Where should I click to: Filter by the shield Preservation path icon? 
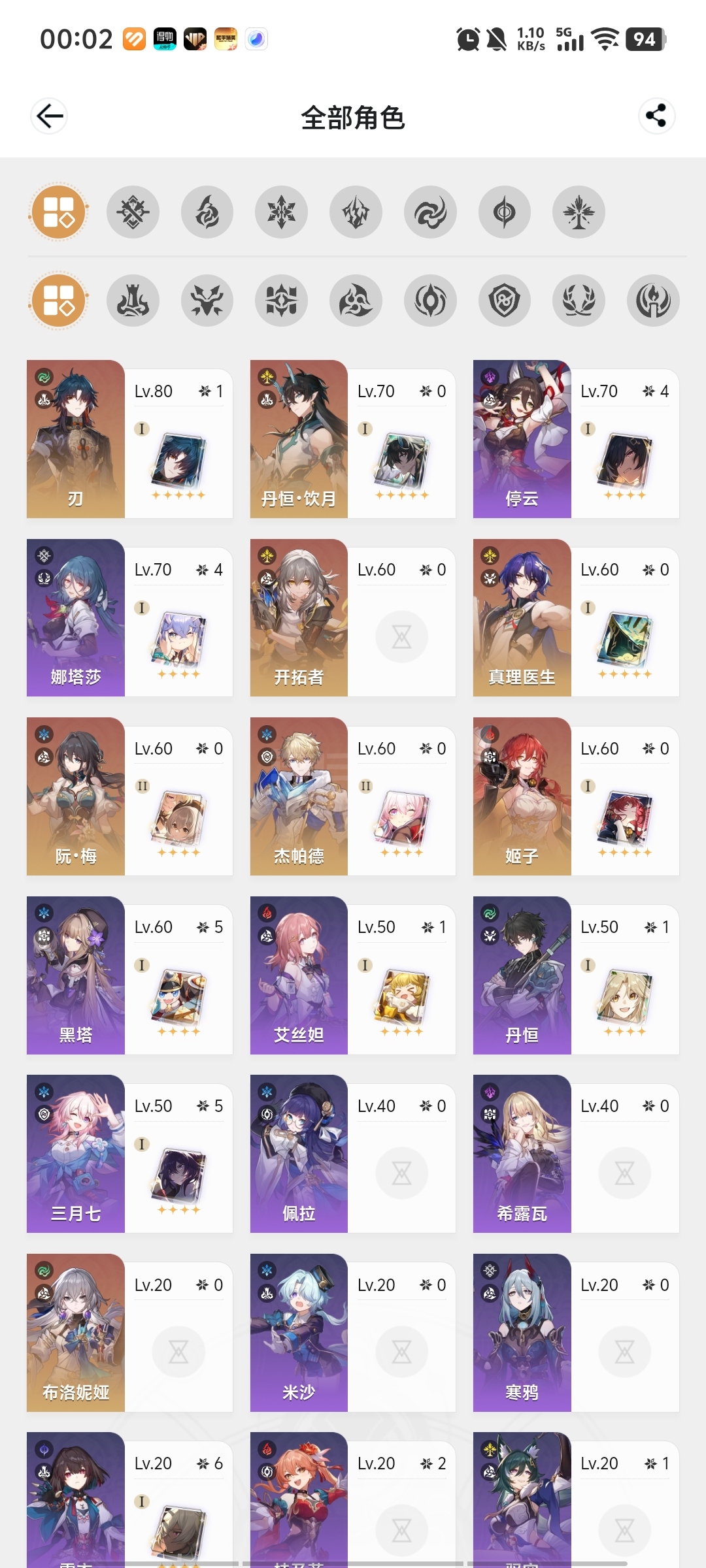tap(505, 301)
